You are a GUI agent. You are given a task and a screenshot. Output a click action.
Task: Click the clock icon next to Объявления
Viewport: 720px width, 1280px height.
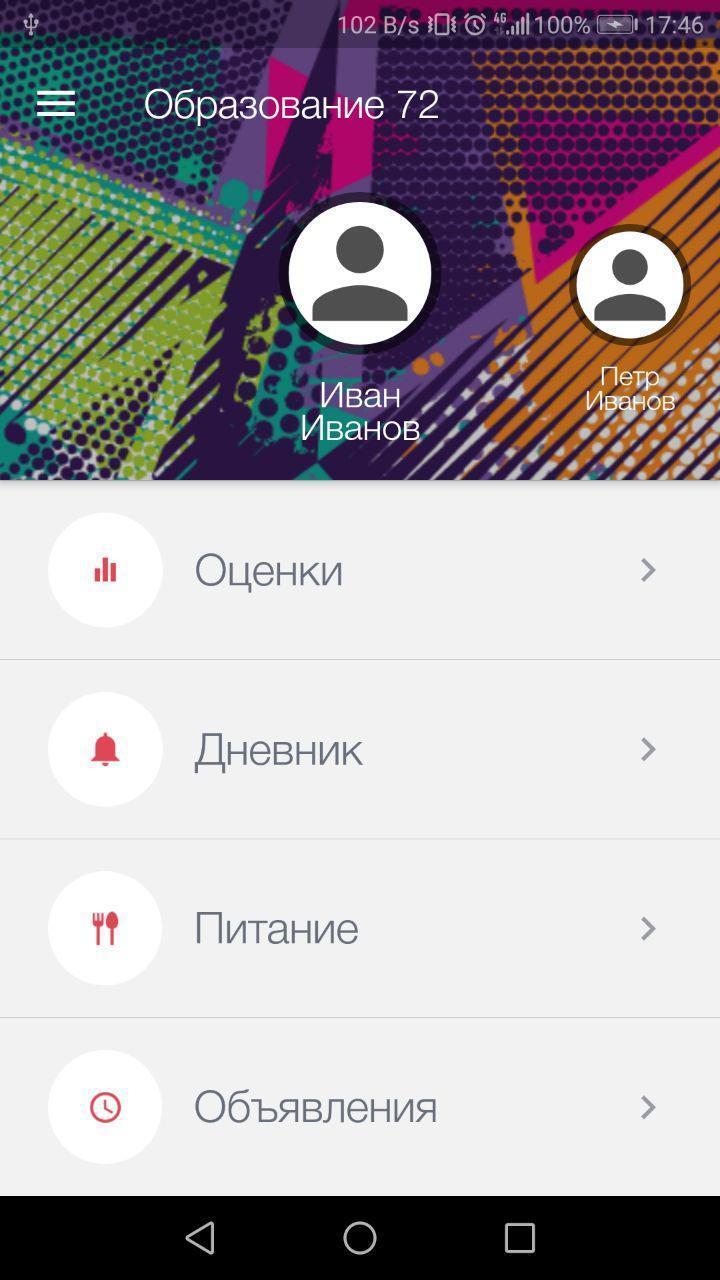105,1107
